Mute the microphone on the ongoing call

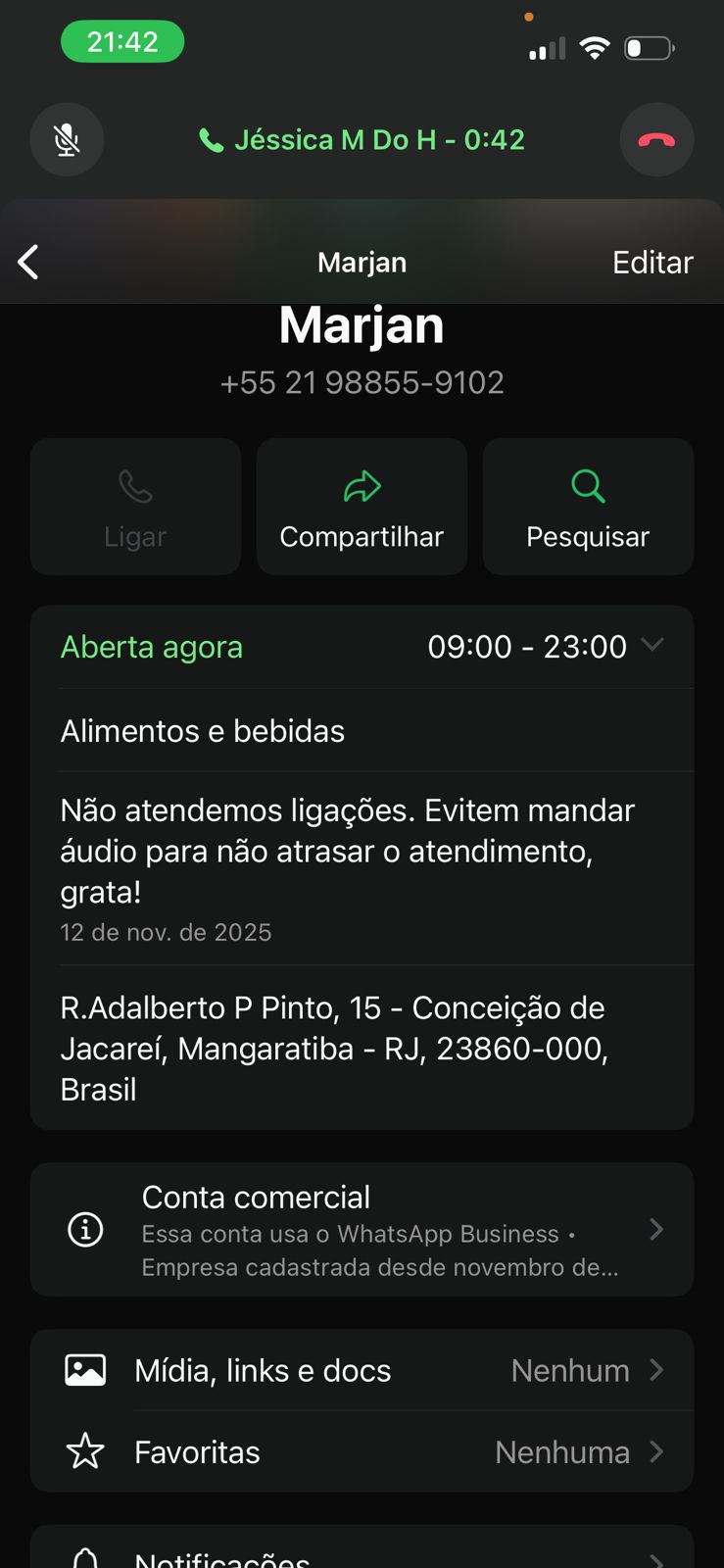[x=67, y=140]
